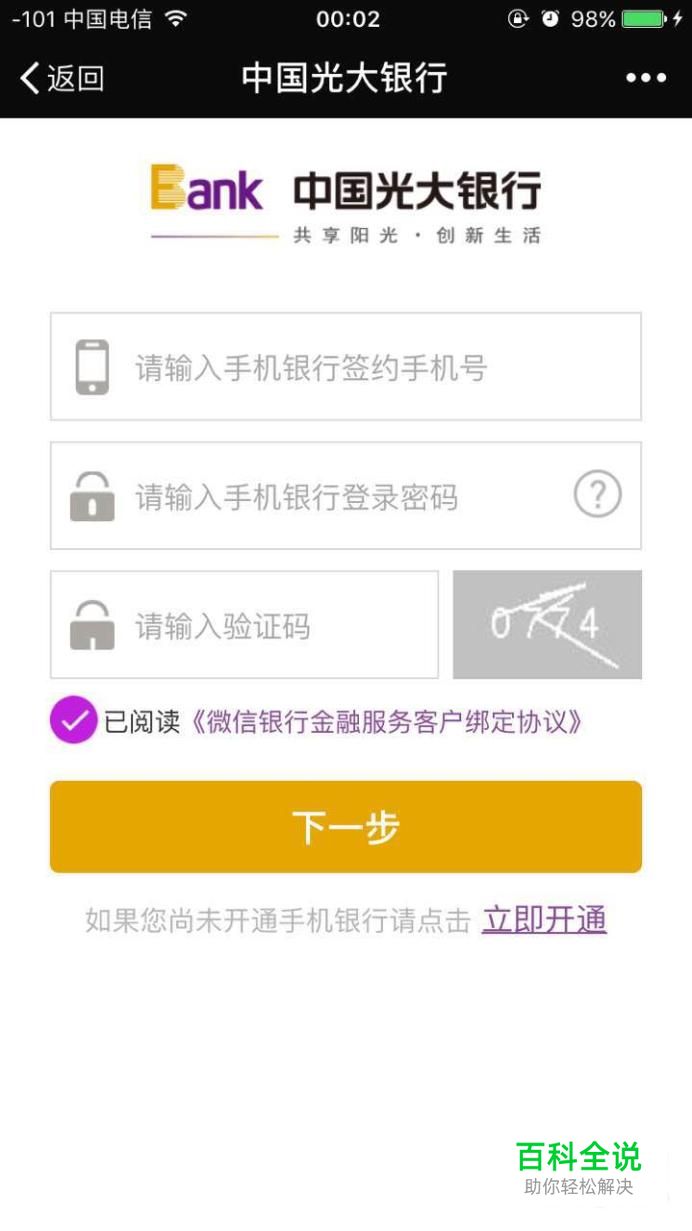The image size is (692, 1231).
Task: Open the 立即开通 link
Action: [x=545, y=920]
